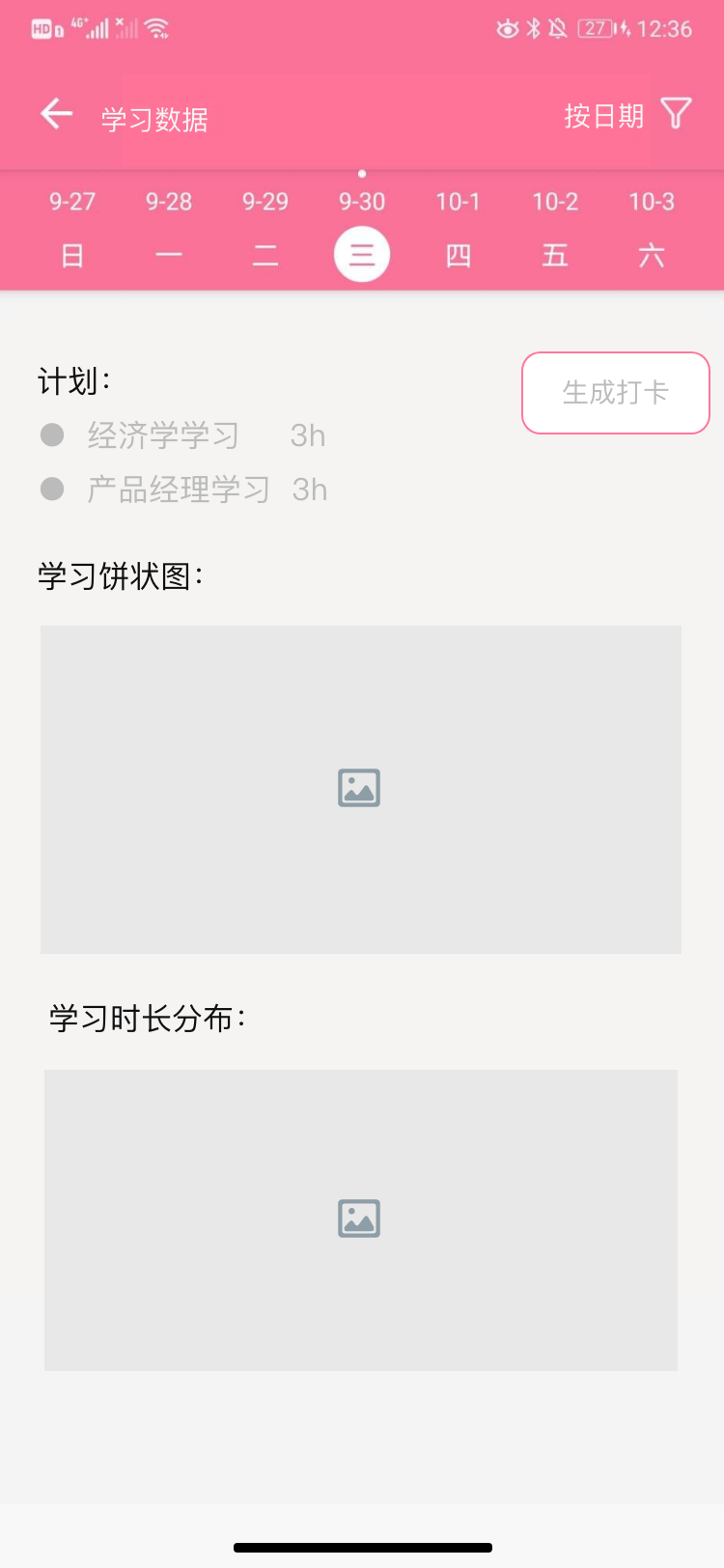Tap the eye comfort icon in status bar
Viewport: 724px width, 1568px height.
(x=507, y=29)
